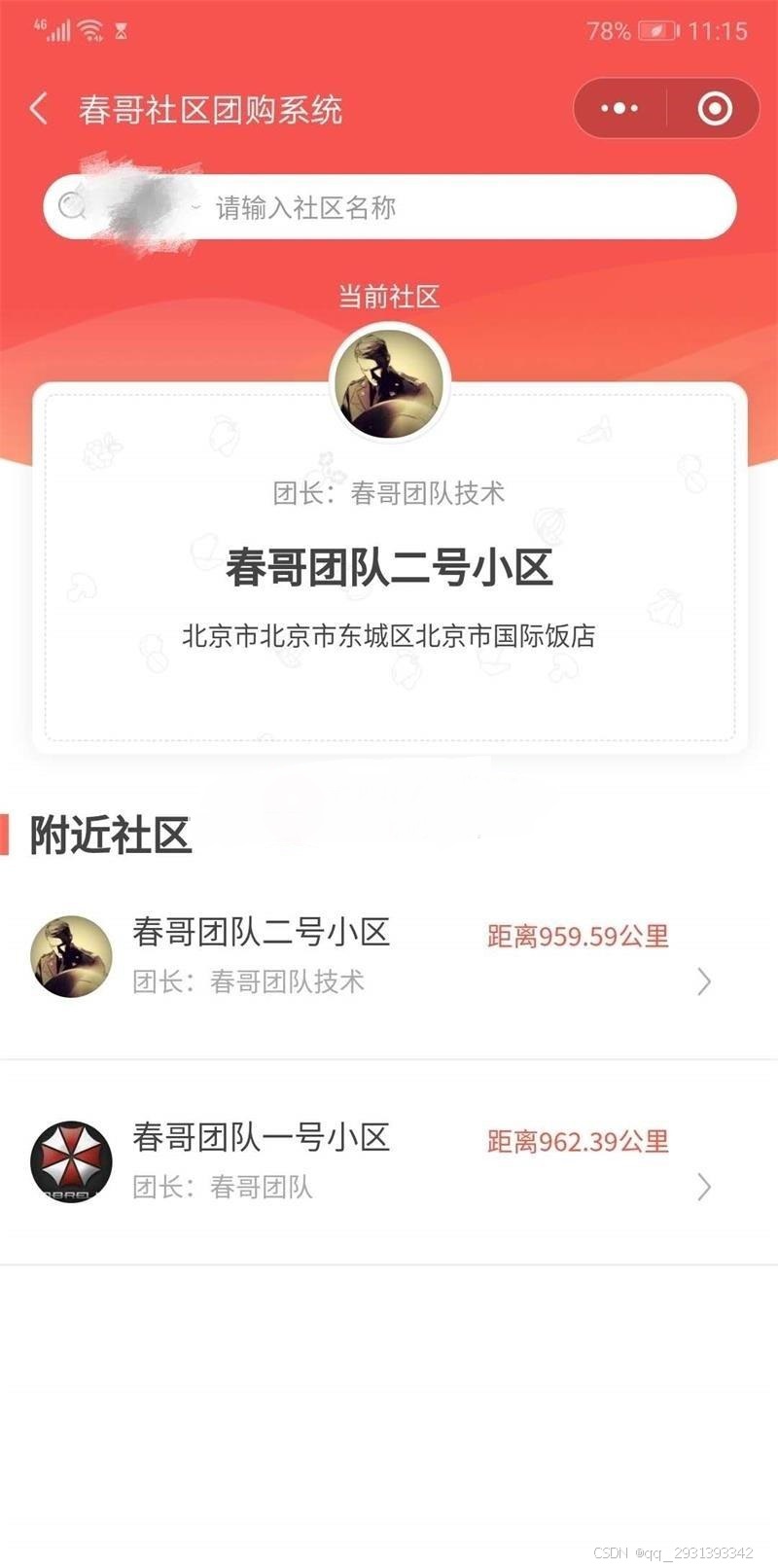Go back using the top-left arrow
Screen dimensions: 778x1568
39,109
